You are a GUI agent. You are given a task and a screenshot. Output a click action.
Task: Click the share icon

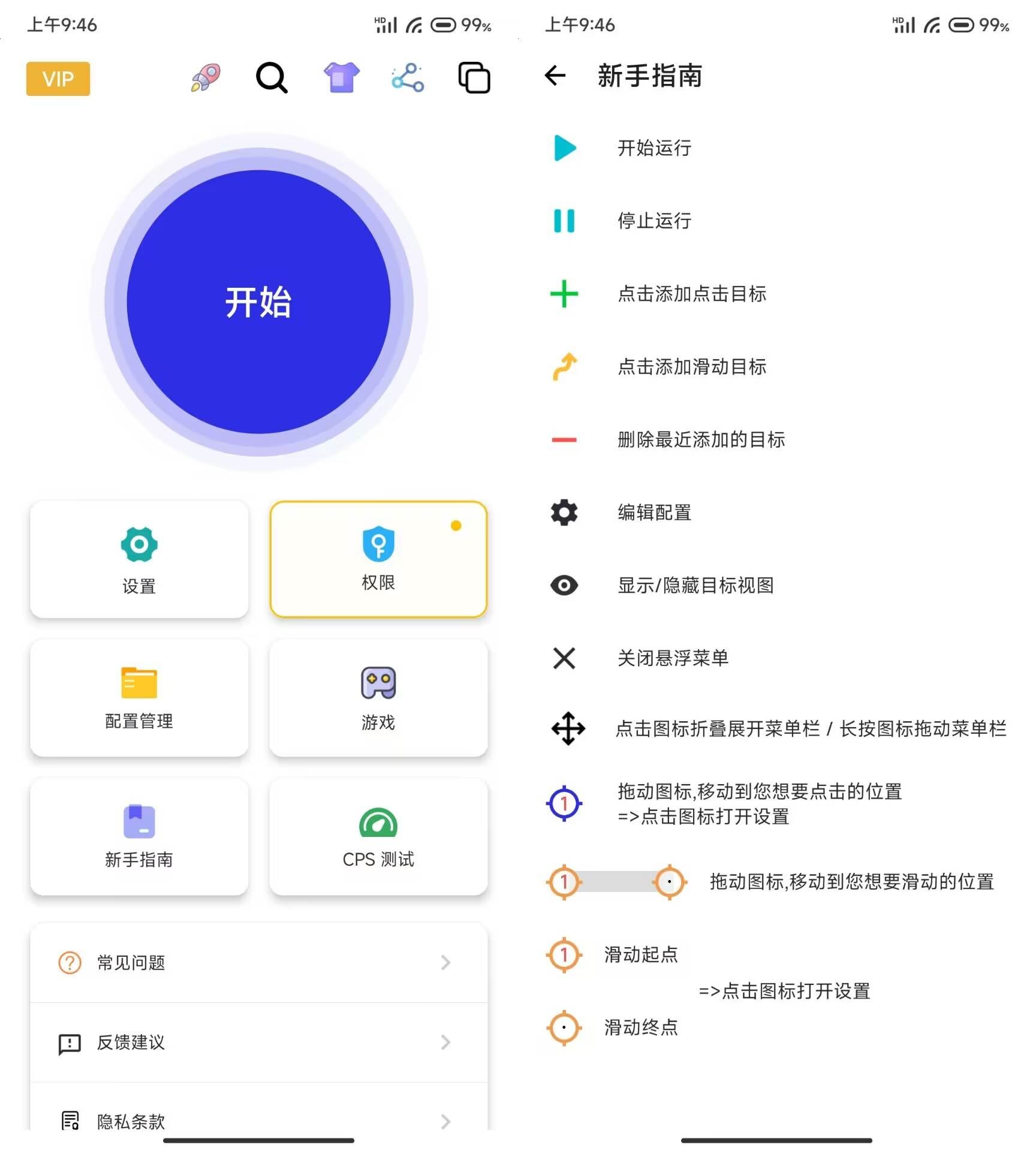406,79
